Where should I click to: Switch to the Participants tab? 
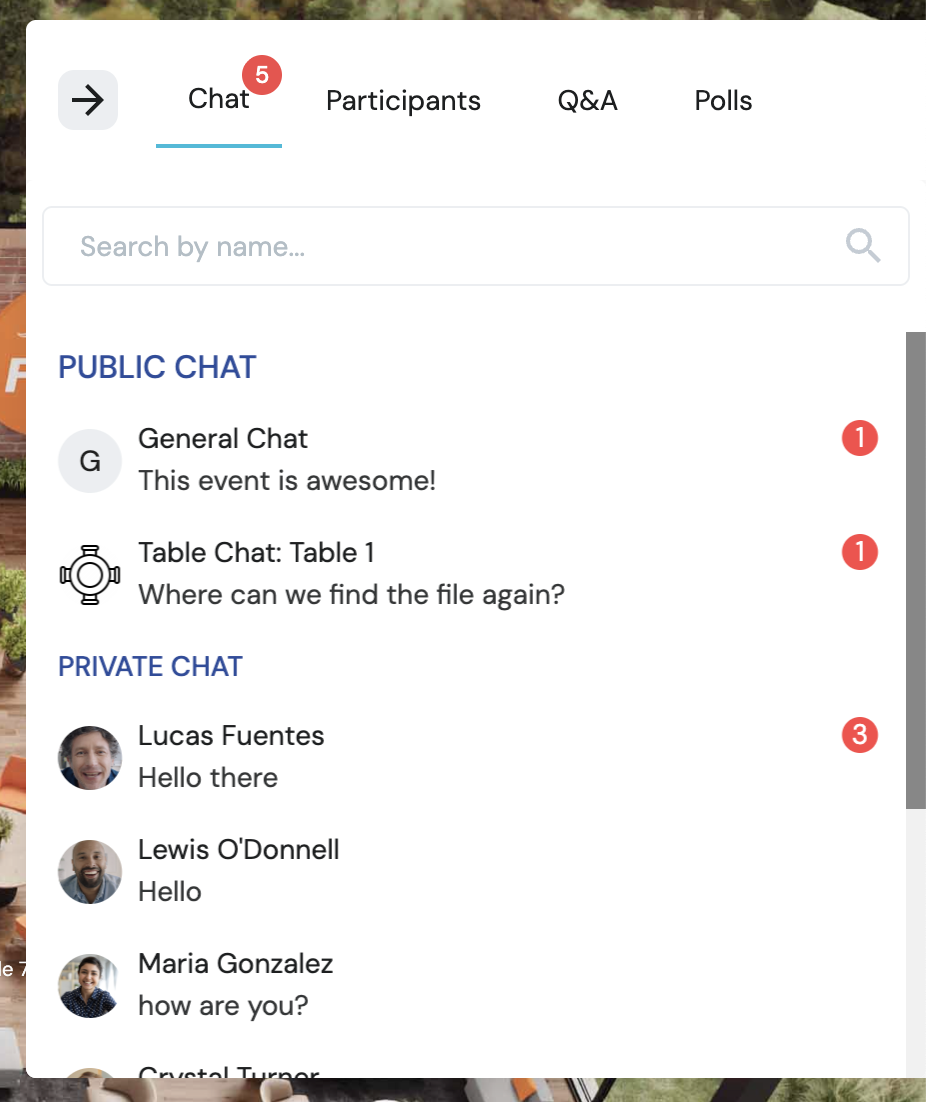[x=403, y=101]
